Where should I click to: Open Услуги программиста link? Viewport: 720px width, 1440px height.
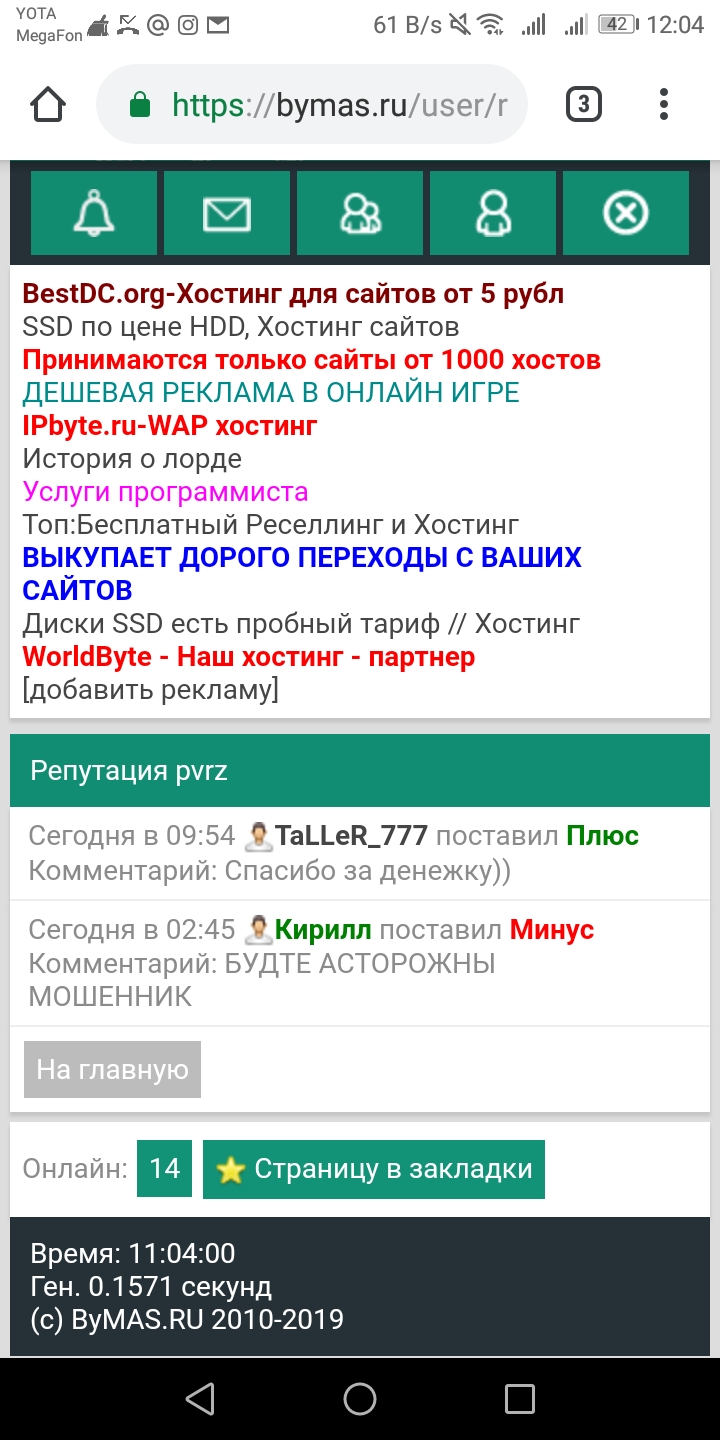click(165, 492)
